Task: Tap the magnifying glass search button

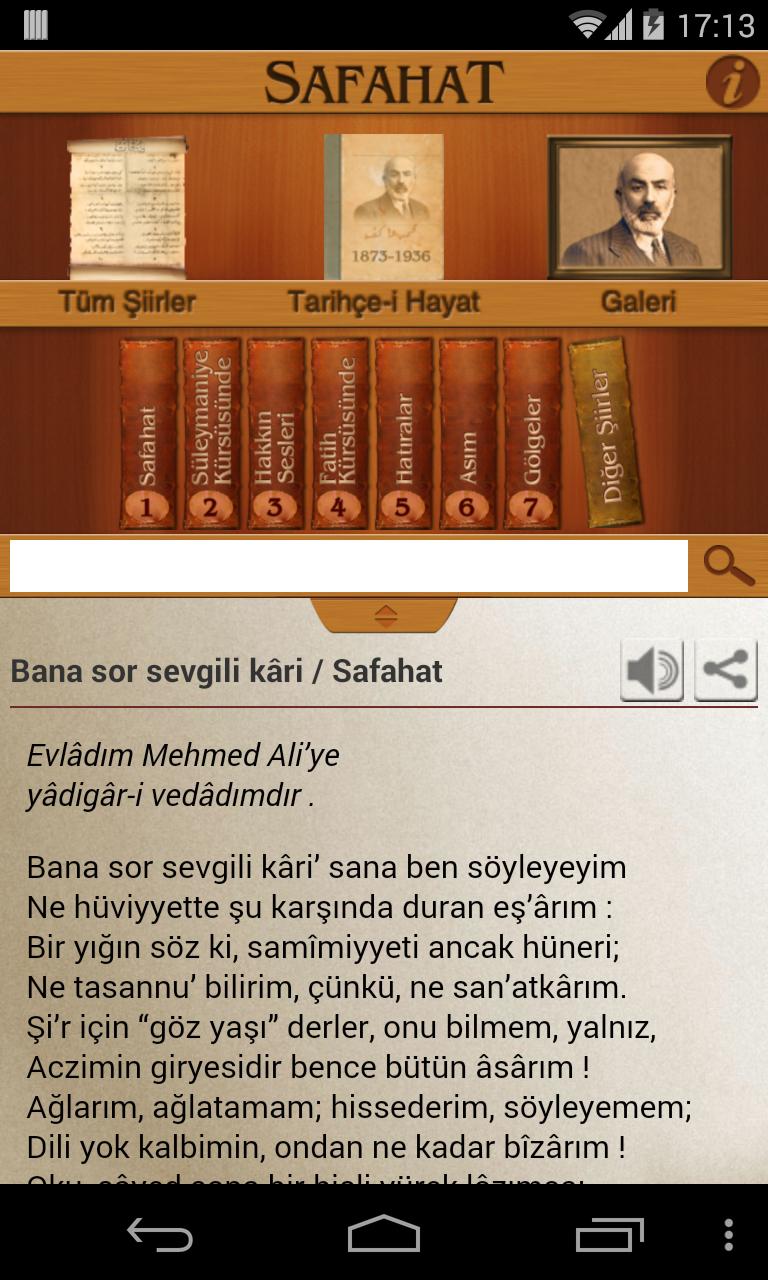Action: coord(728,566)
